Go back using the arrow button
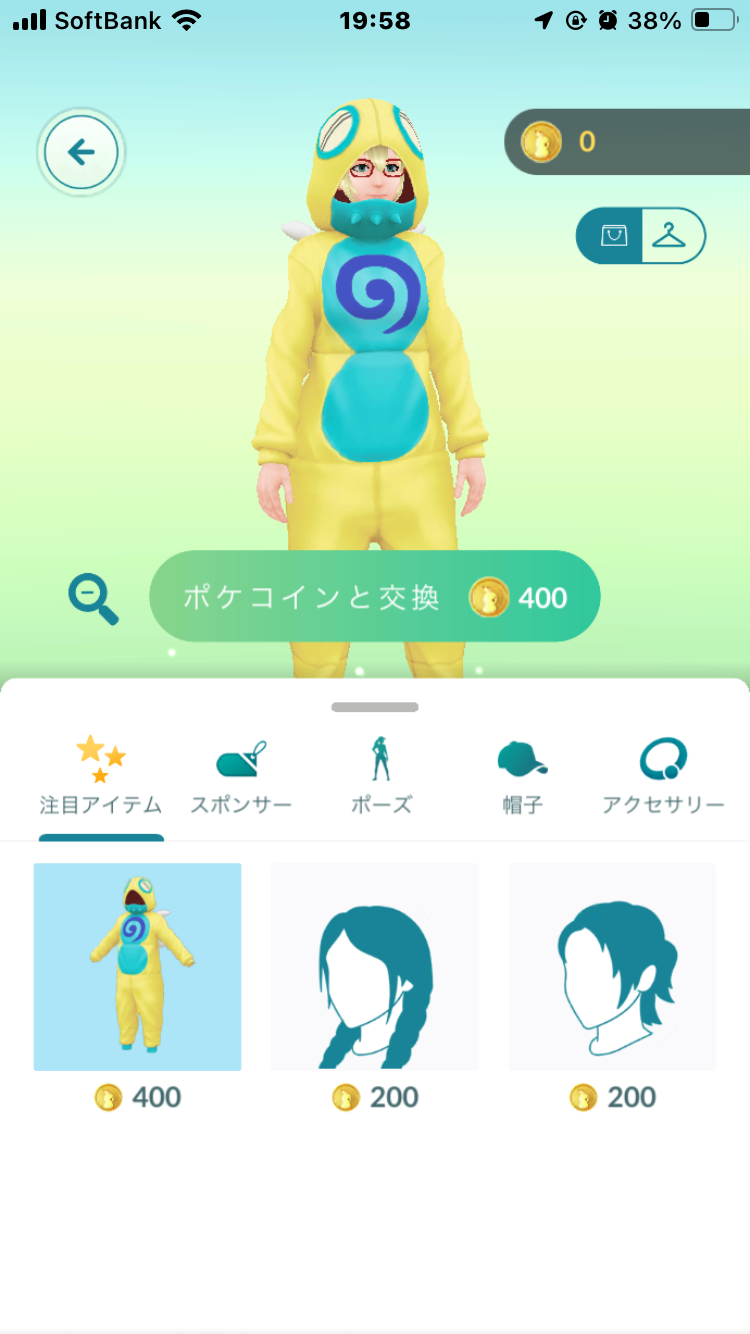The height and width of the screenshot is (1334, 750). 81,152
